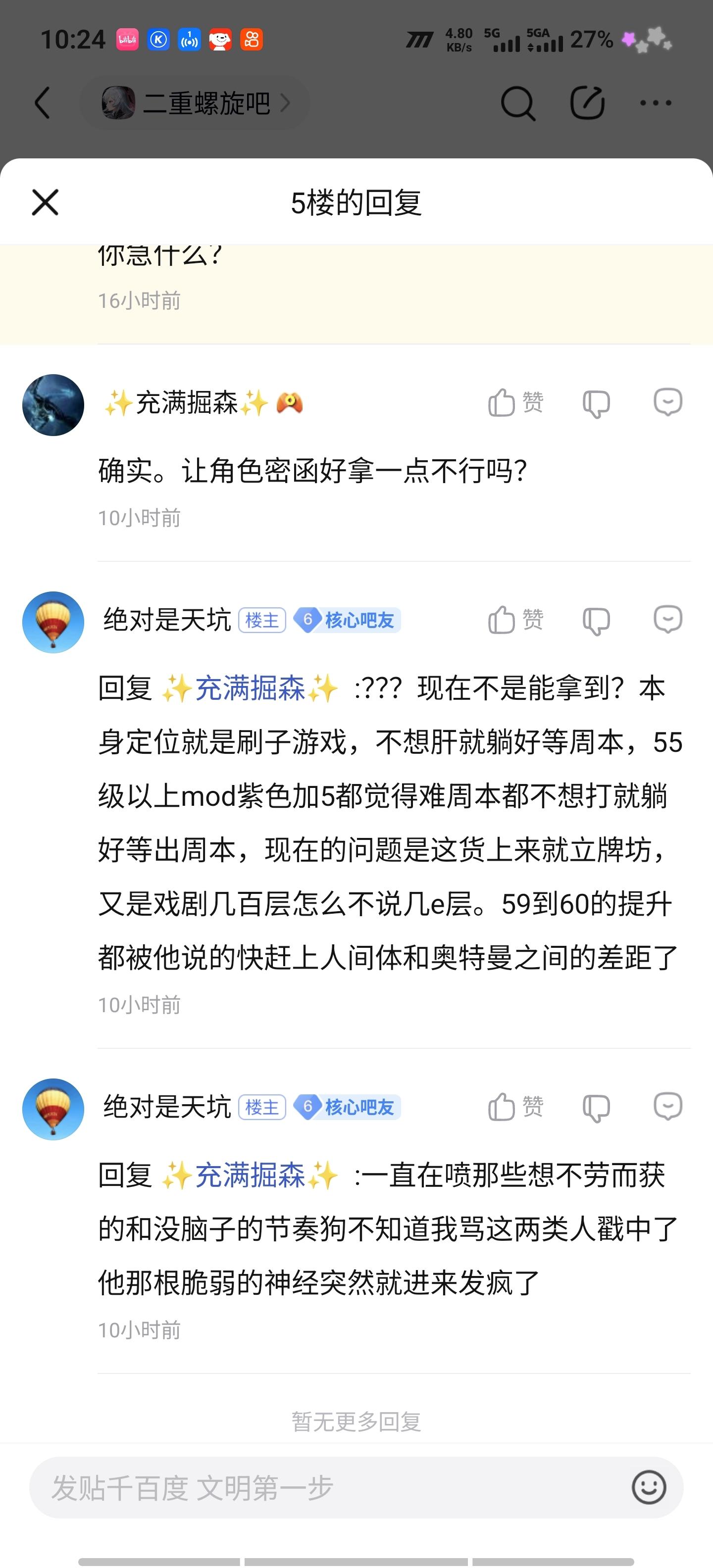
Task: Close the 5楼 replies panel
Action: point(45,202)
